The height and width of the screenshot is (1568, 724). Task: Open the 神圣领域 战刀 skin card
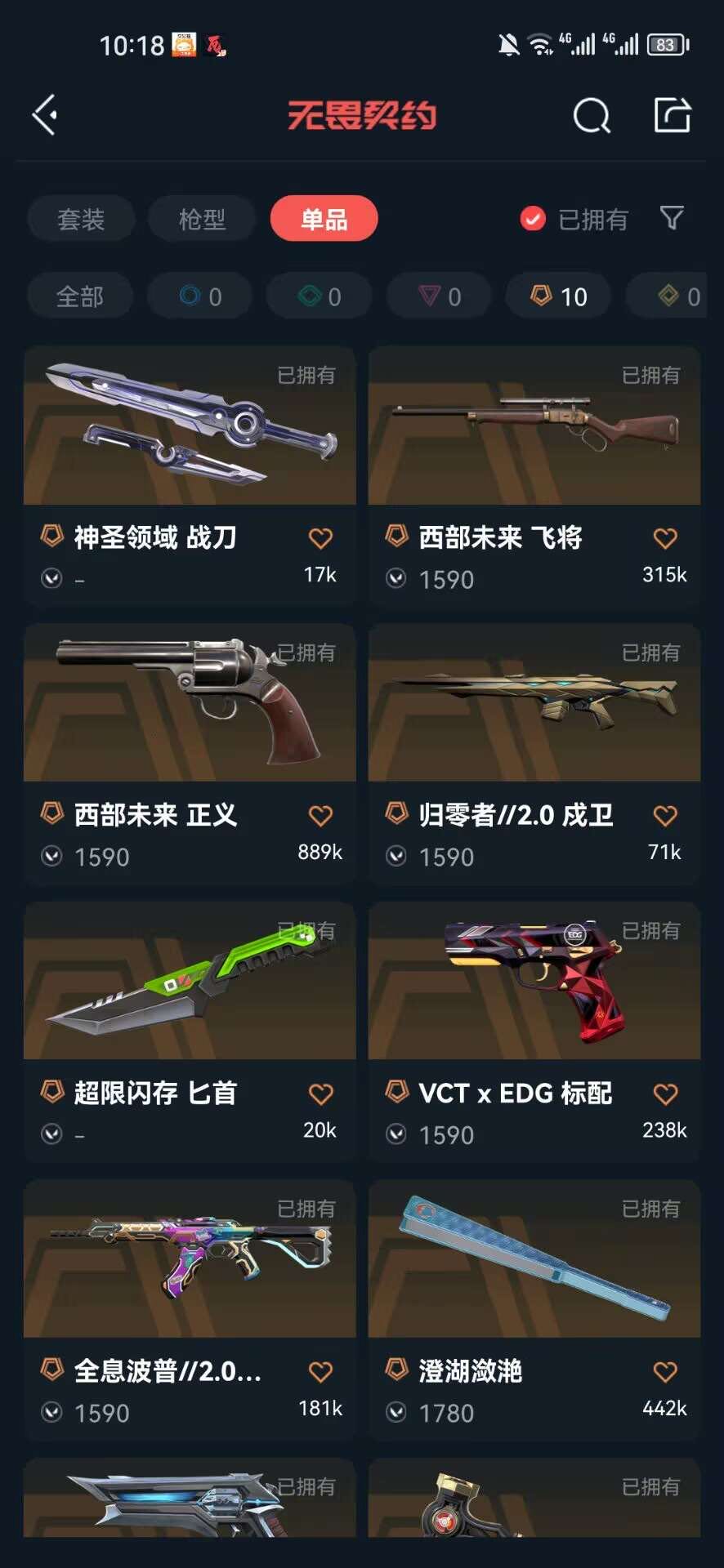pos(190,426)
